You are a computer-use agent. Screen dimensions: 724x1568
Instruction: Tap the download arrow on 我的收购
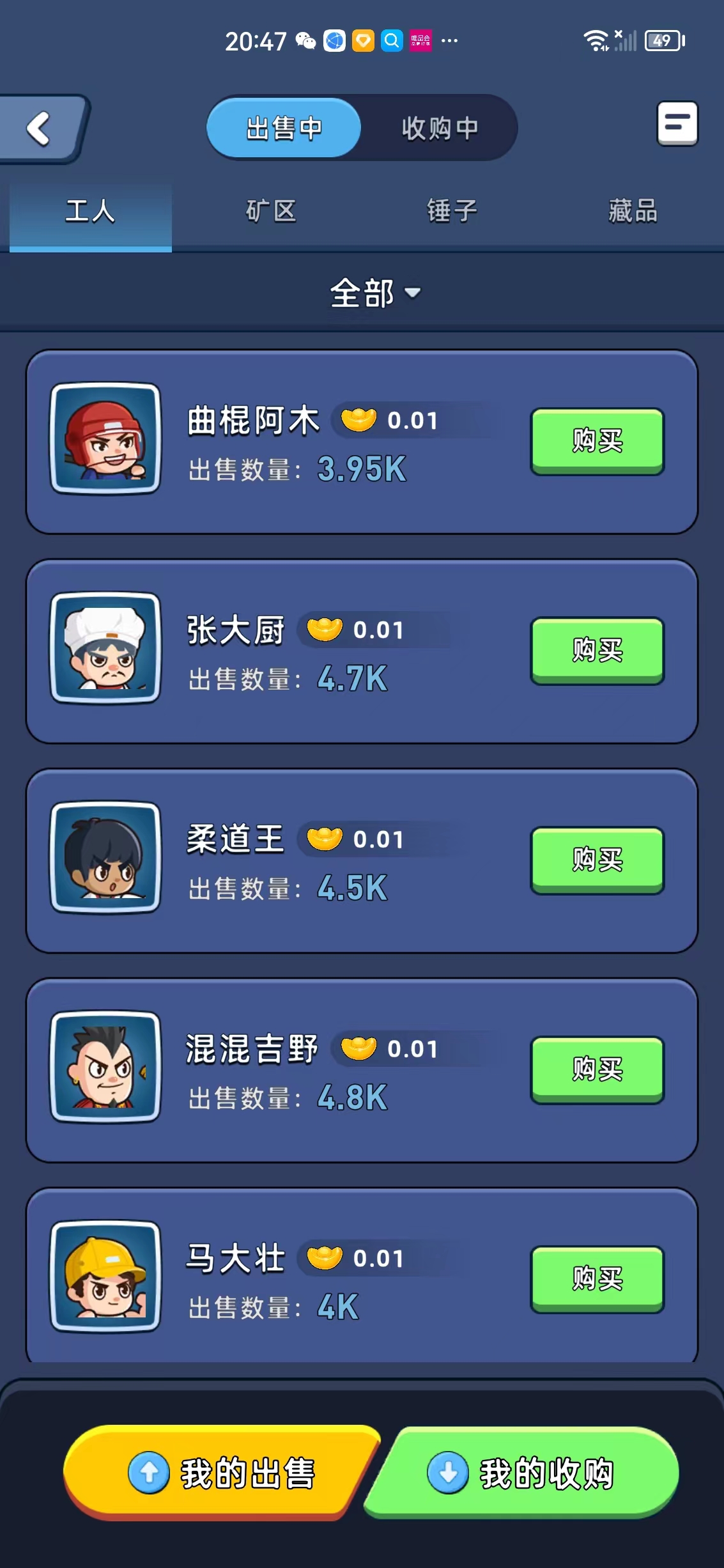[449, 1473]
